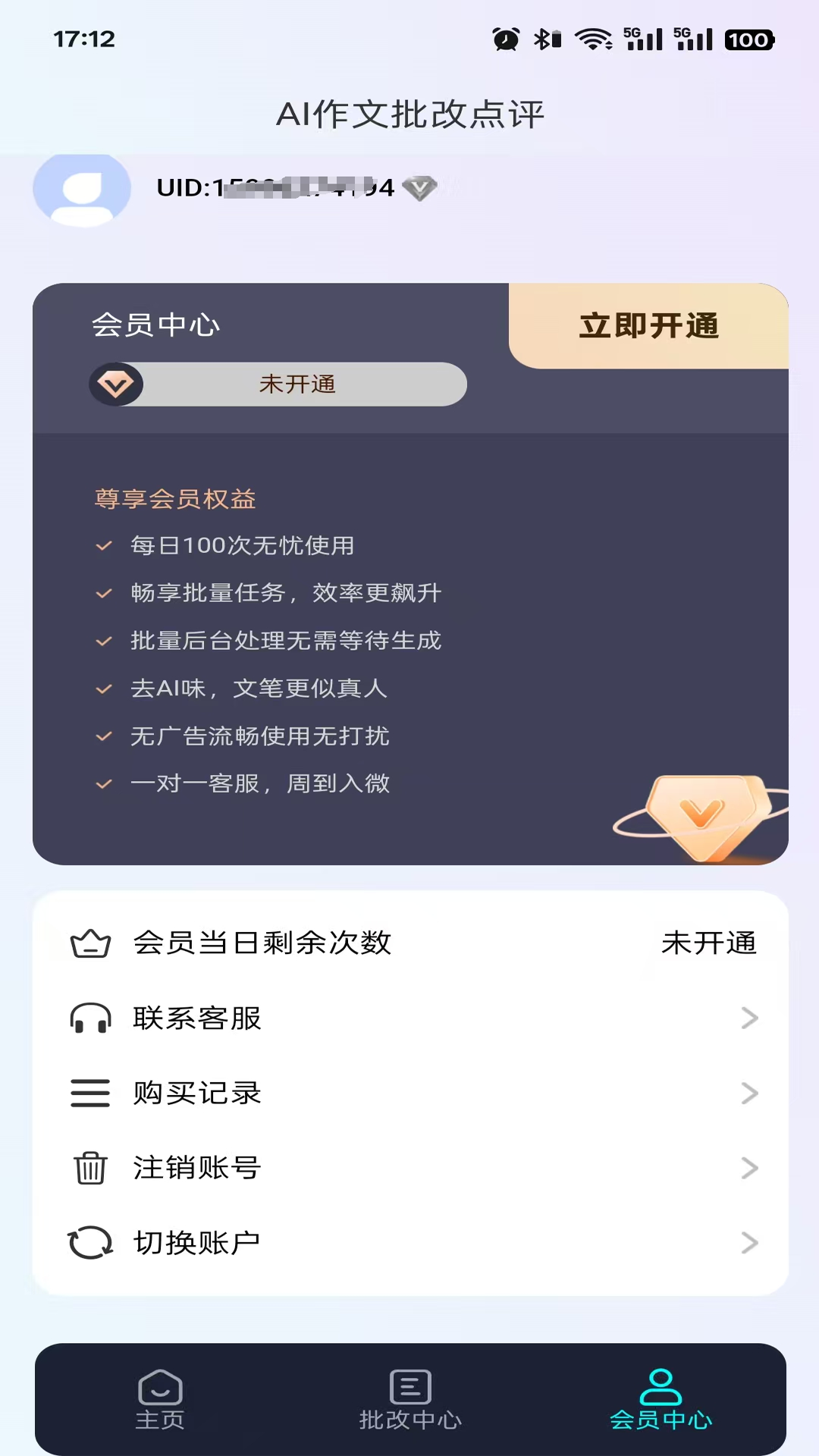Check the 每日100次无忧使用 benefit item
Screen dimensions: 819x1456
pos(243,545)
